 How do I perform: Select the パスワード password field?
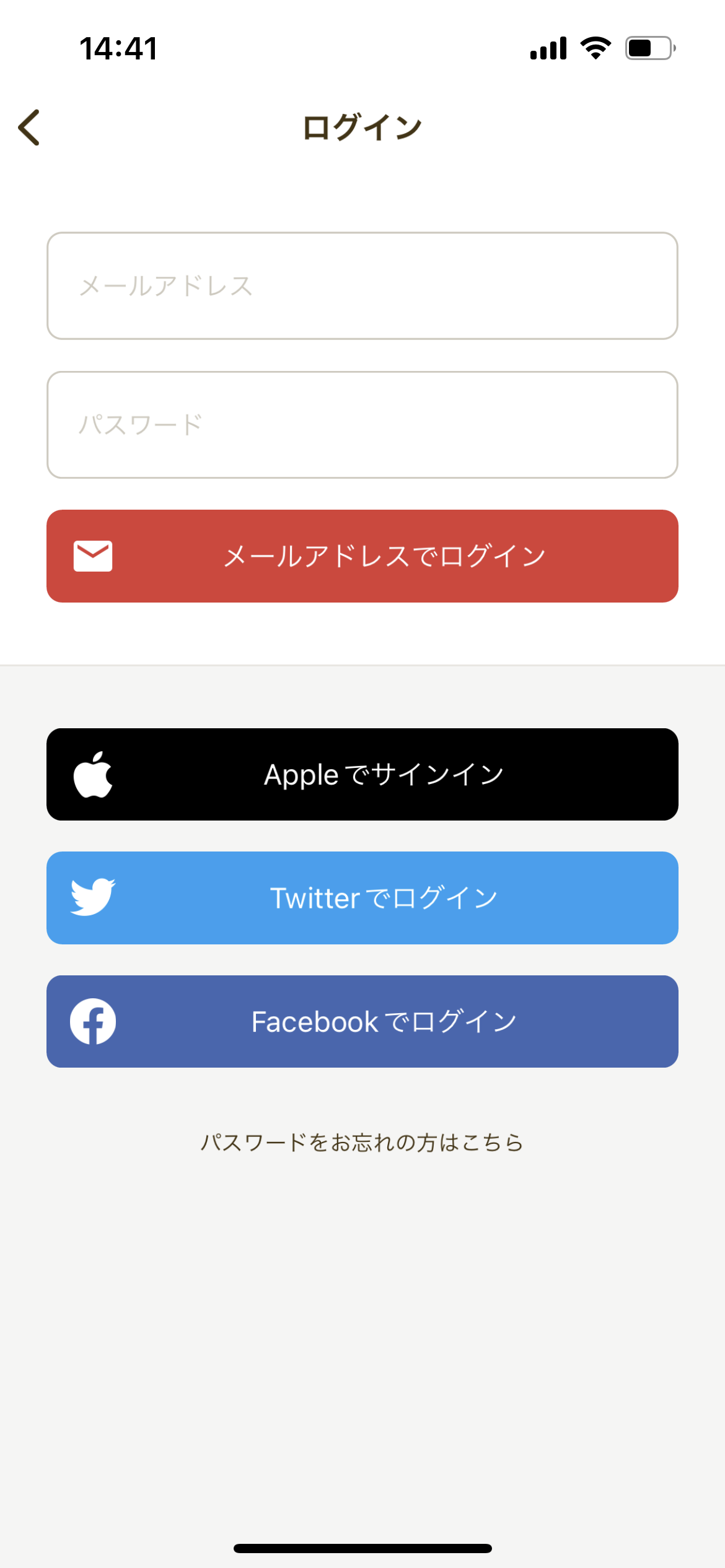click(x=362, y=425)
